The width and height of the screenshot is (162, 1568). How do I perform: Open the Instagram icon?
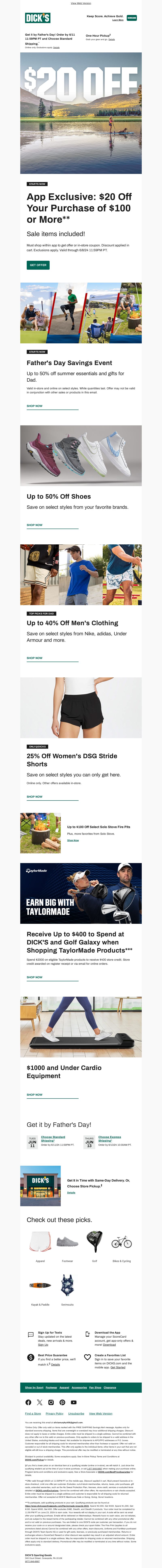pos(51,1402)
